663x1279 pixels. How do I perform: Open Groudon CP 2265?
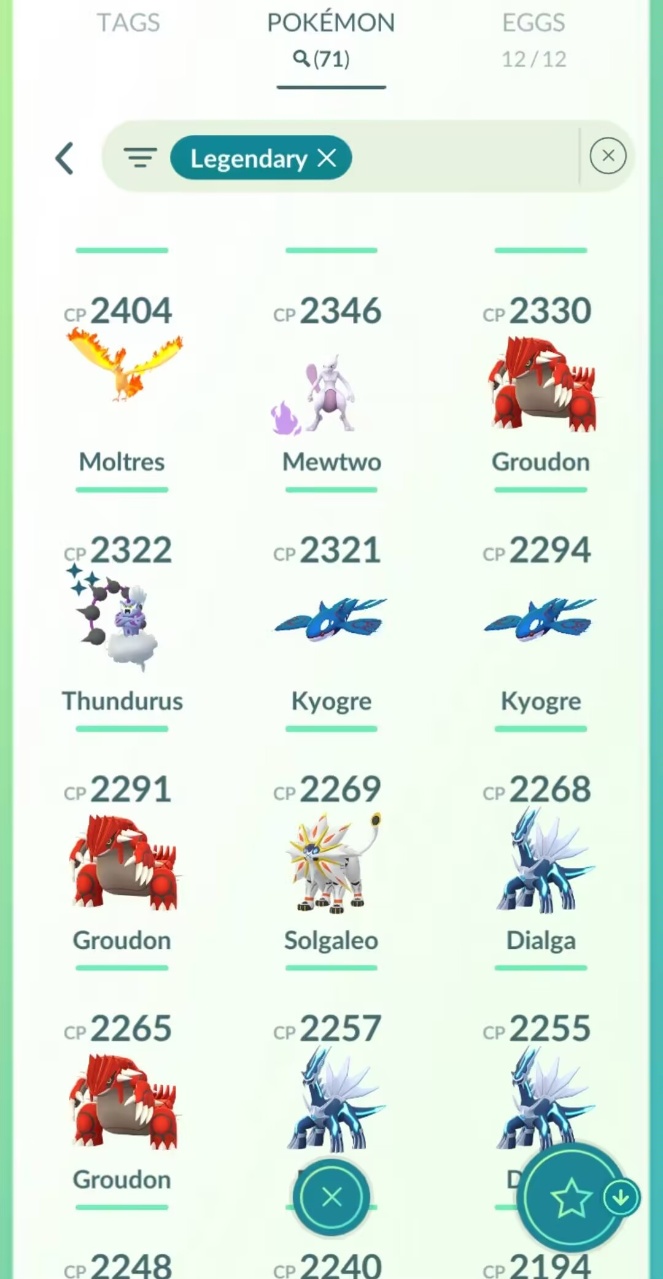pyautogui.click(x=122, y=1100)
